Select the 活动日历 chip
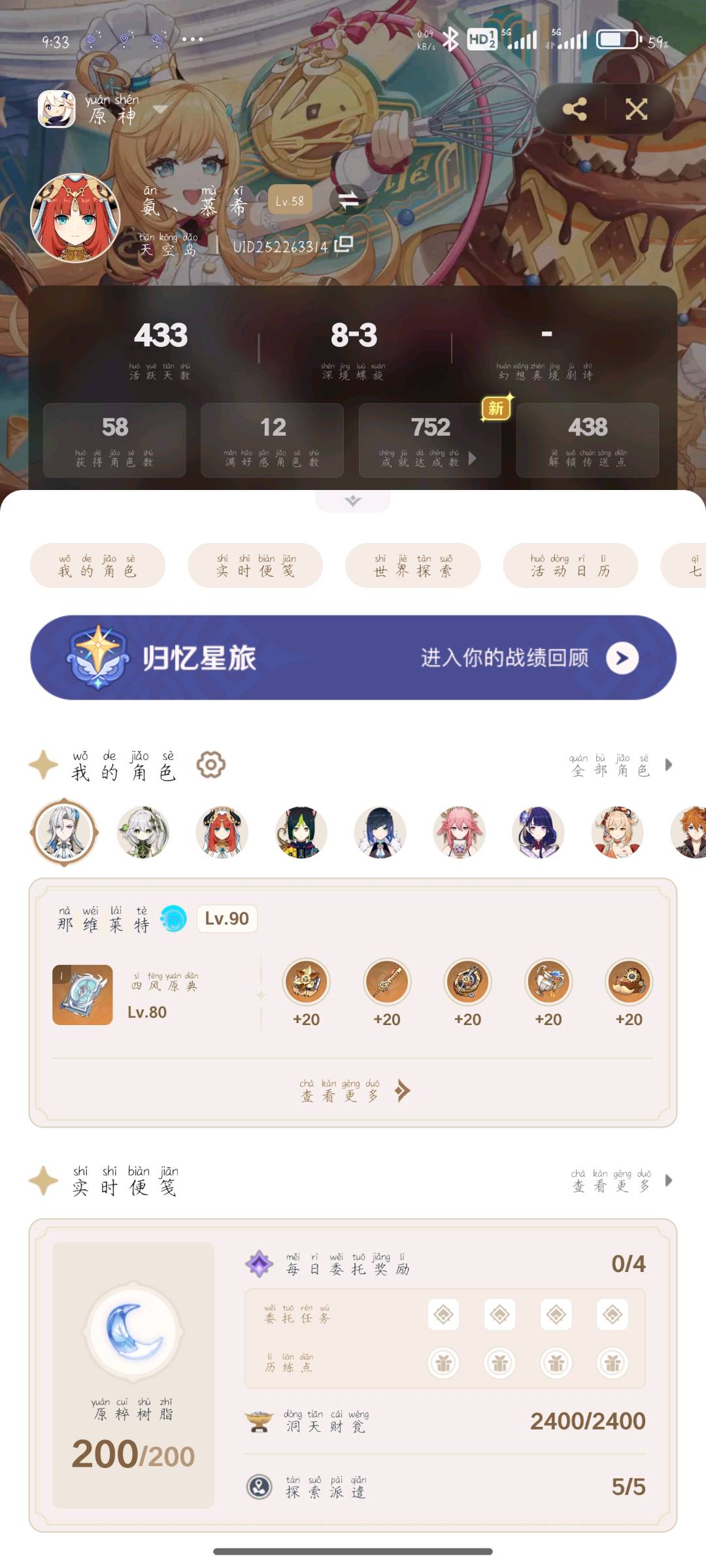 [571, 565]
